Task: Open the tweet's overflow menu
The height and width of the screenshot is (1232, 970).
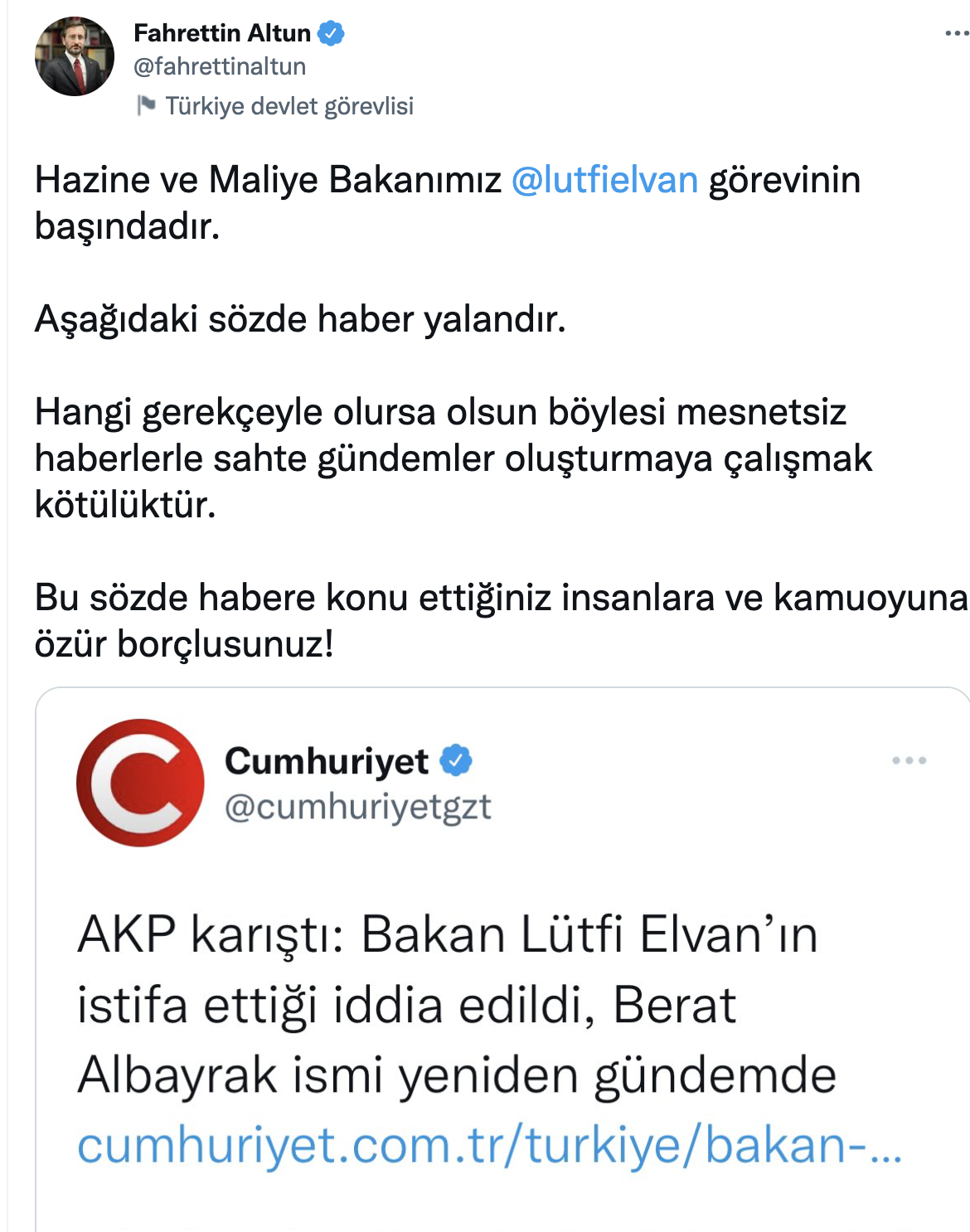Action: [x=956, y=34]
